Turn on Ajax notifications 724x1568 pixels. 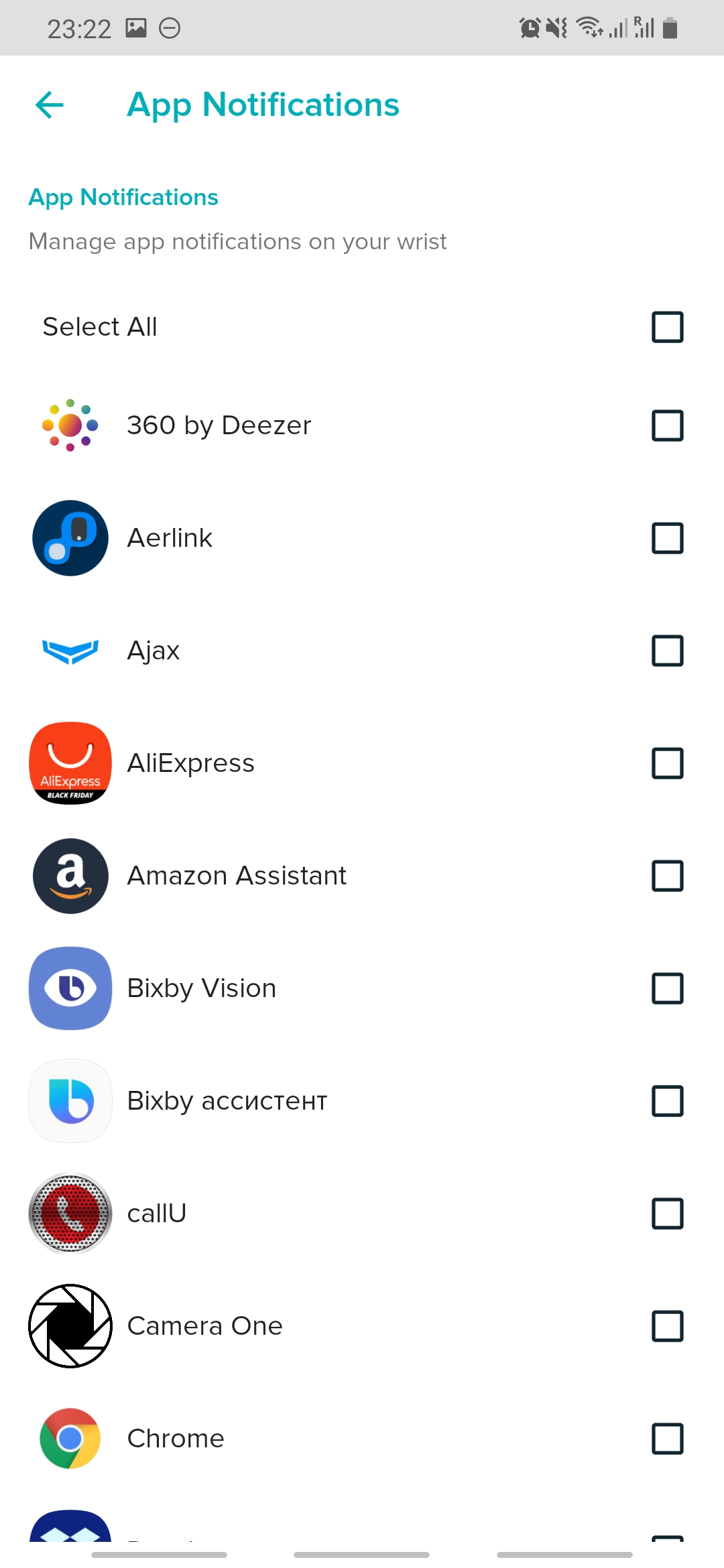(667, 651)
